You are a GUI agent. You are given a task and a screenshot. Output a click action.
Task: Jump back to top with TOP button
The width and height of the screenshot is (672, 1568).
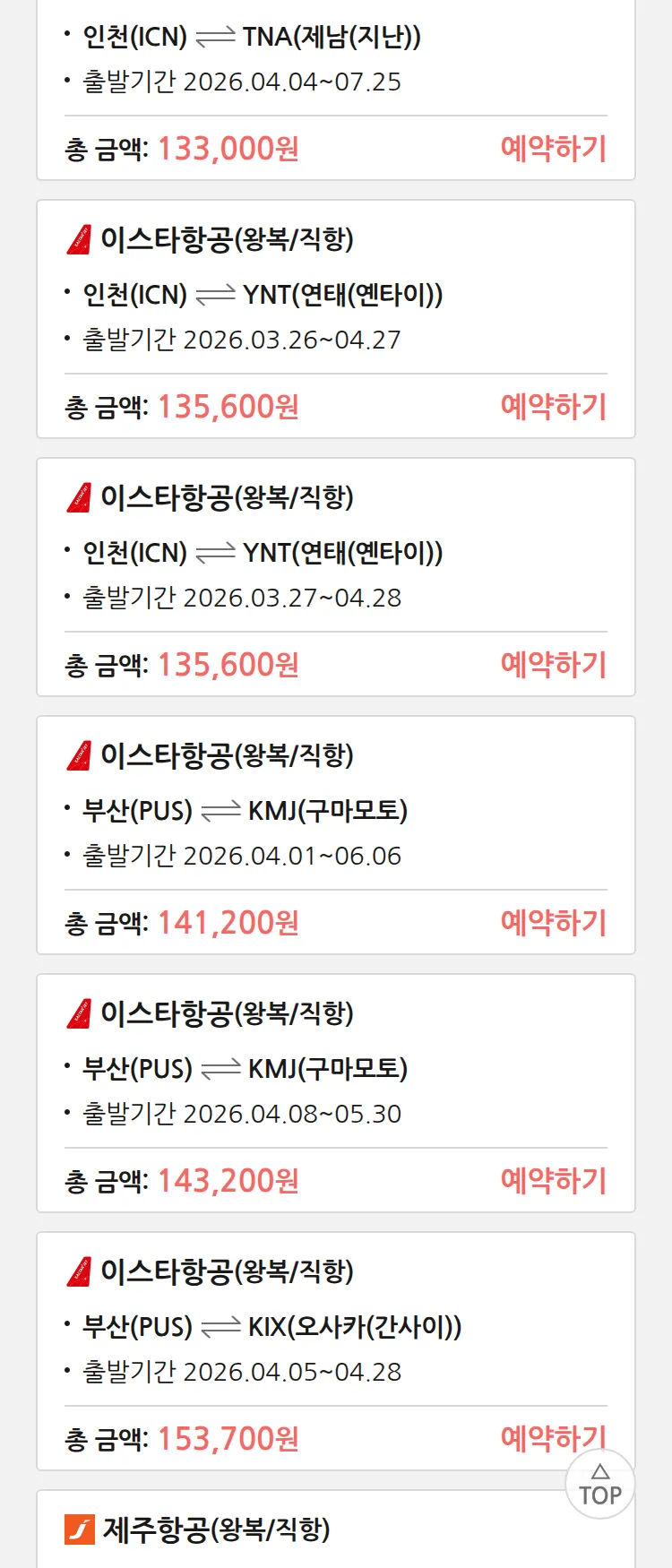599,1485
